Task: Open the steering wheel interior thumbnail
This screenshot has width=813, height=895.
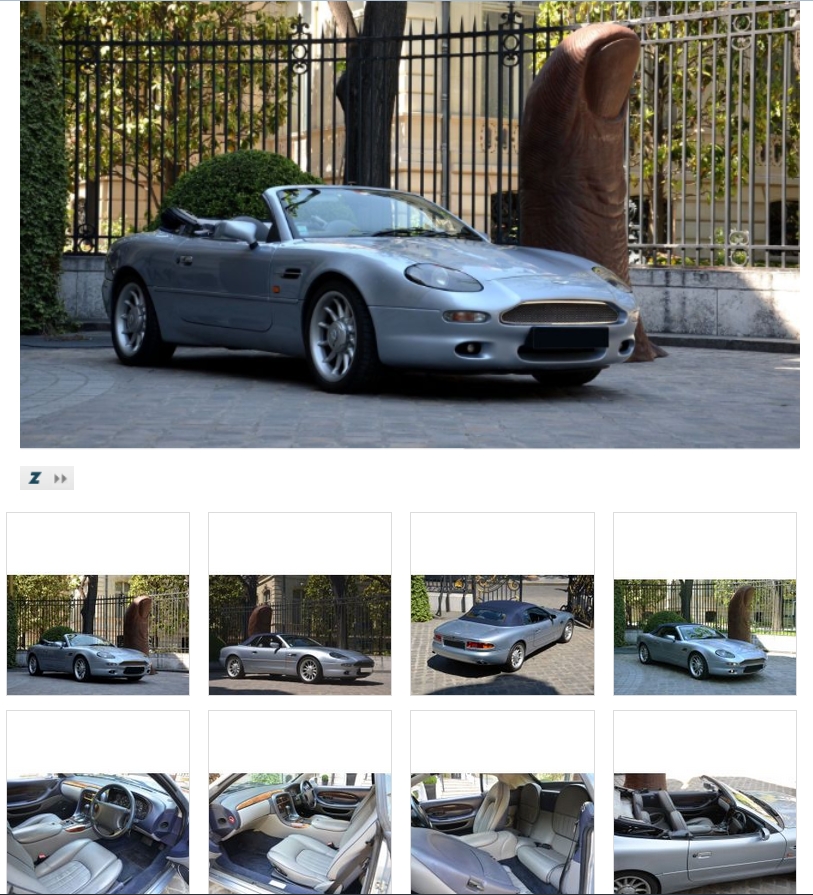Action: [98, 832]
